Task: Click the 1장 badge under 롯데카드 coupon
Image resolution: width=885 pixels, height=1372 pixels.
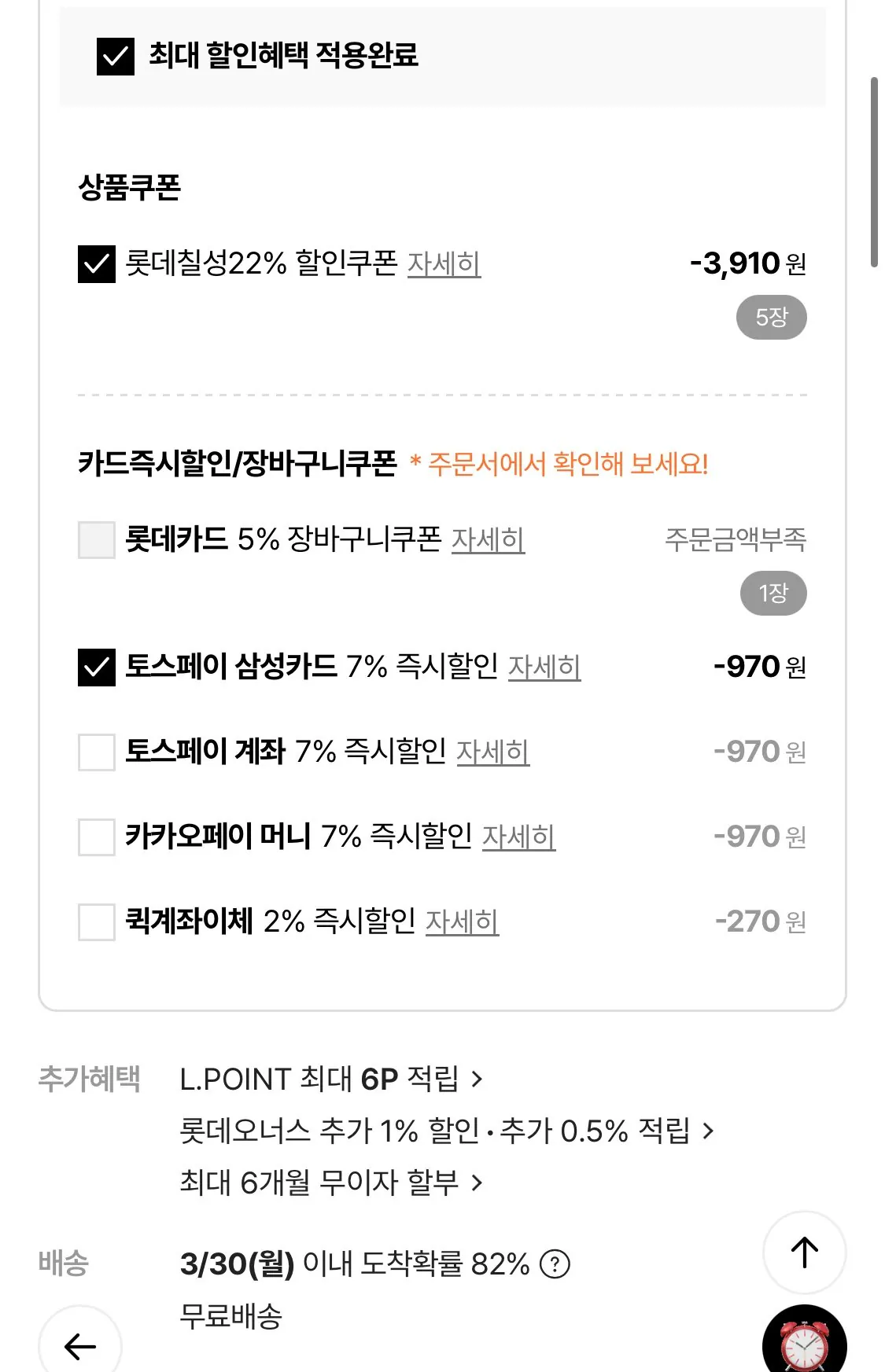Action: (x=772, y=594)
